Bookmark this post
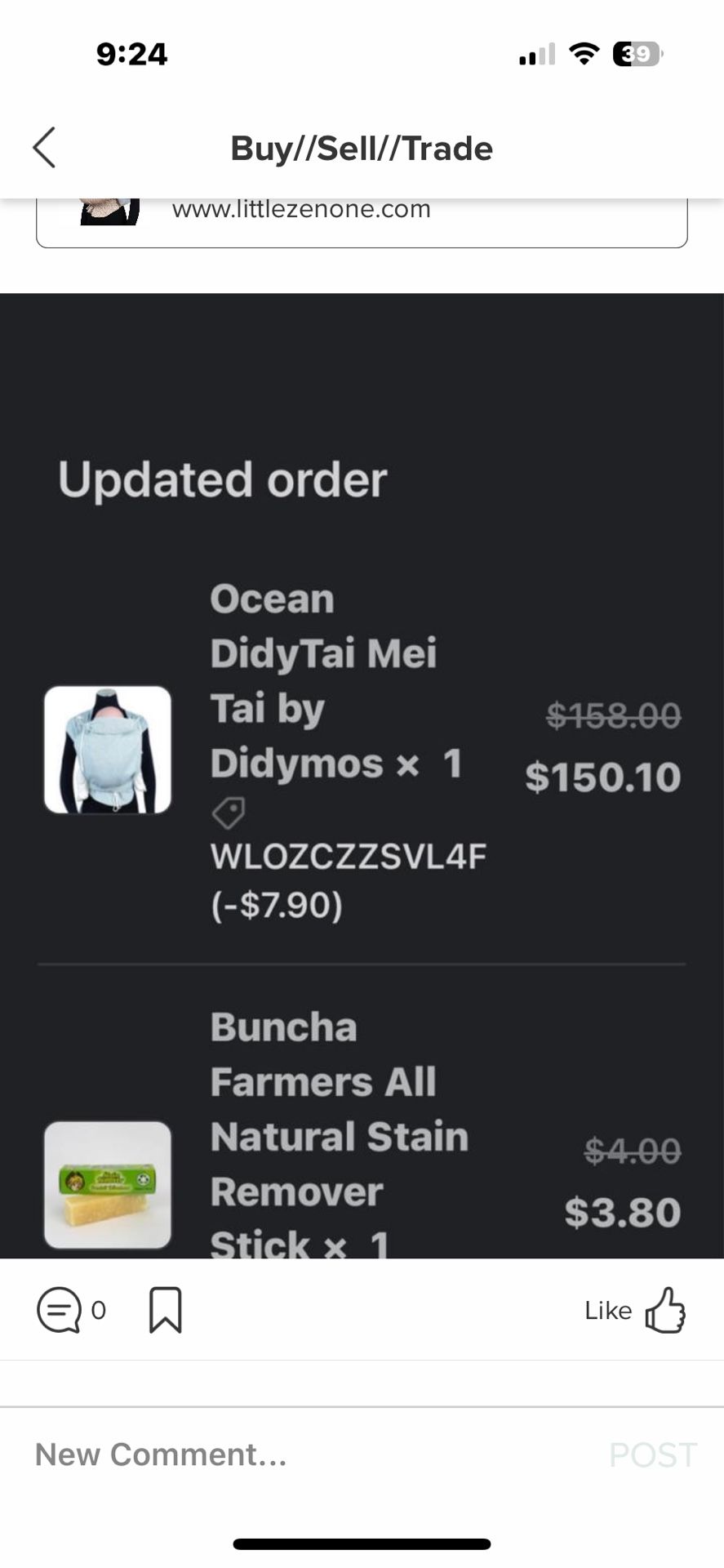 pyautogui.click(x=165, y=1310)
